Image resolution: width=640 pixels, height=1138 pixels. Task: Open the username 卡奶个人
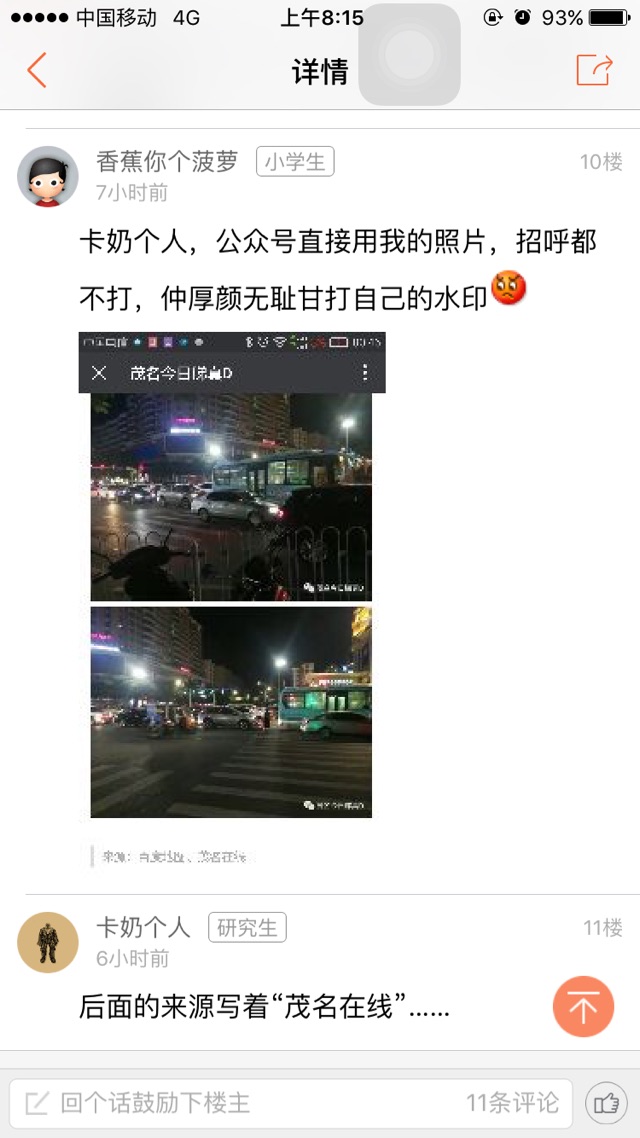143,927
